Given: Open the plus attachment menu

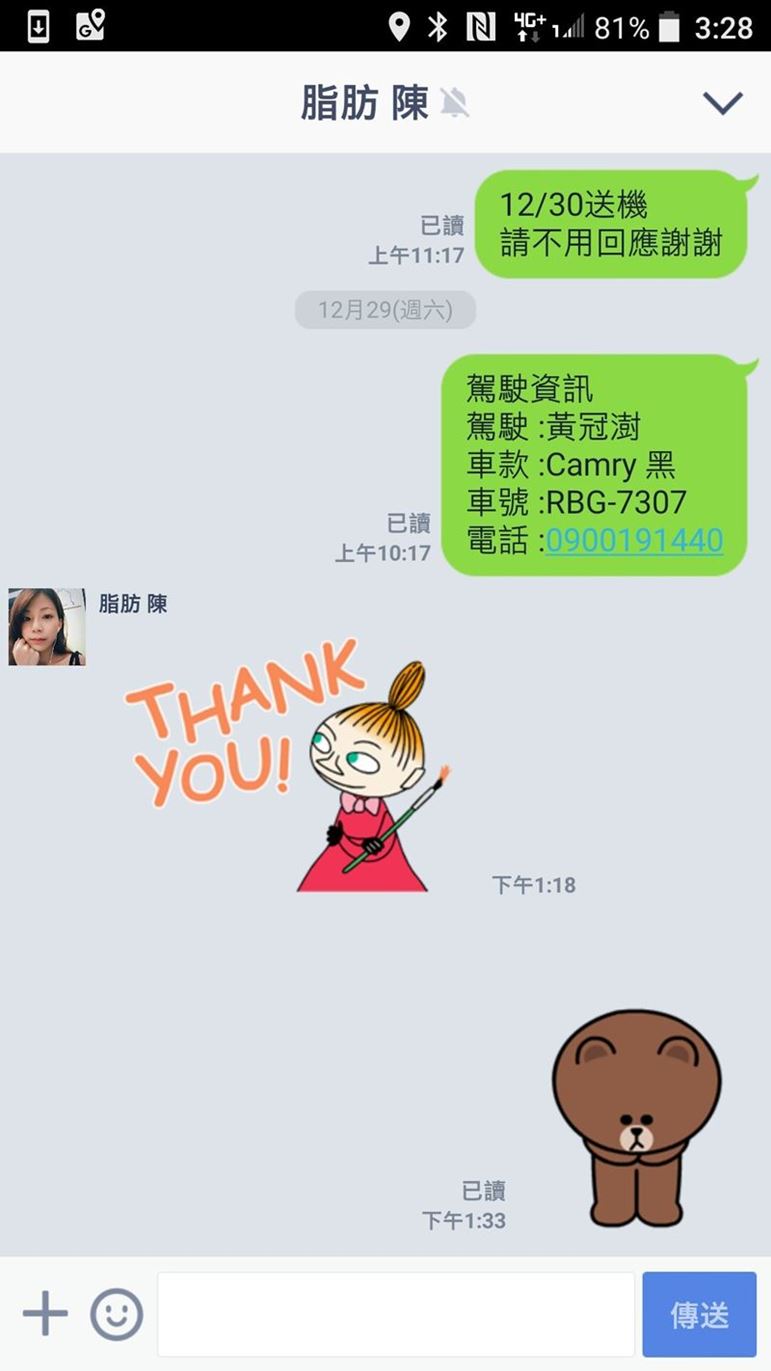Looking at the screenshot, I should click(x=46, y=1314).
